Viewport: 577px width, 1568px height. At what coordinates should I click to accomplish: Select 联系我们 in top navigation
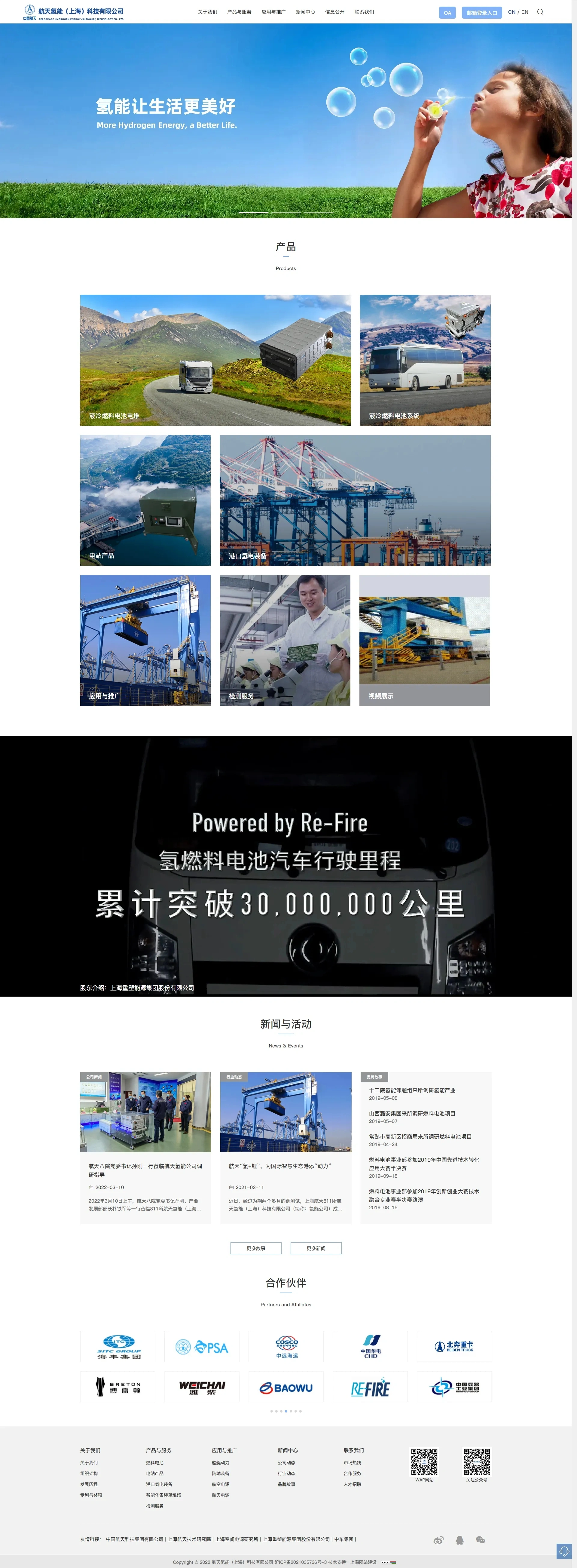click(x=364, y=12)
